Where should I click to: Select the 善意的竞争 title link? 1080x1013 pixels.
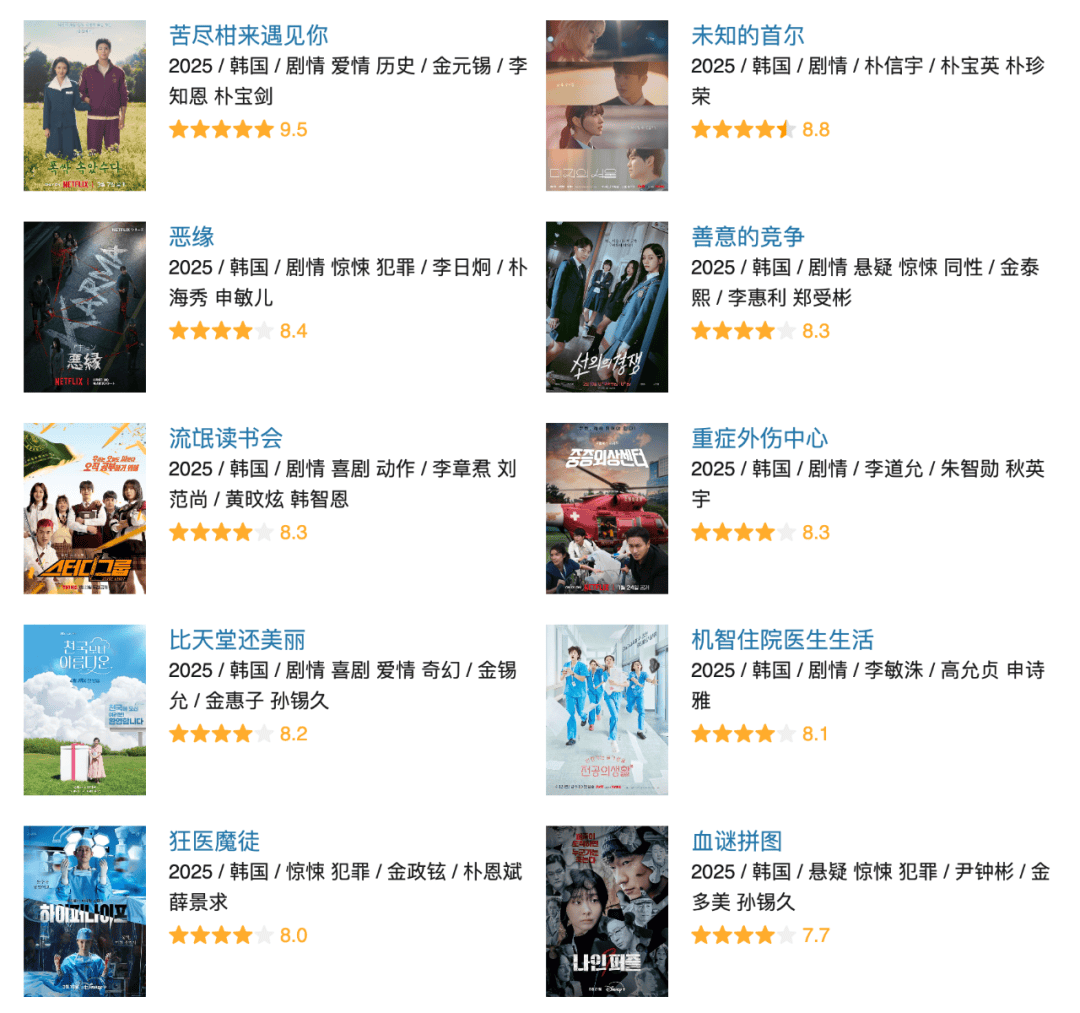tap(747, 237)
